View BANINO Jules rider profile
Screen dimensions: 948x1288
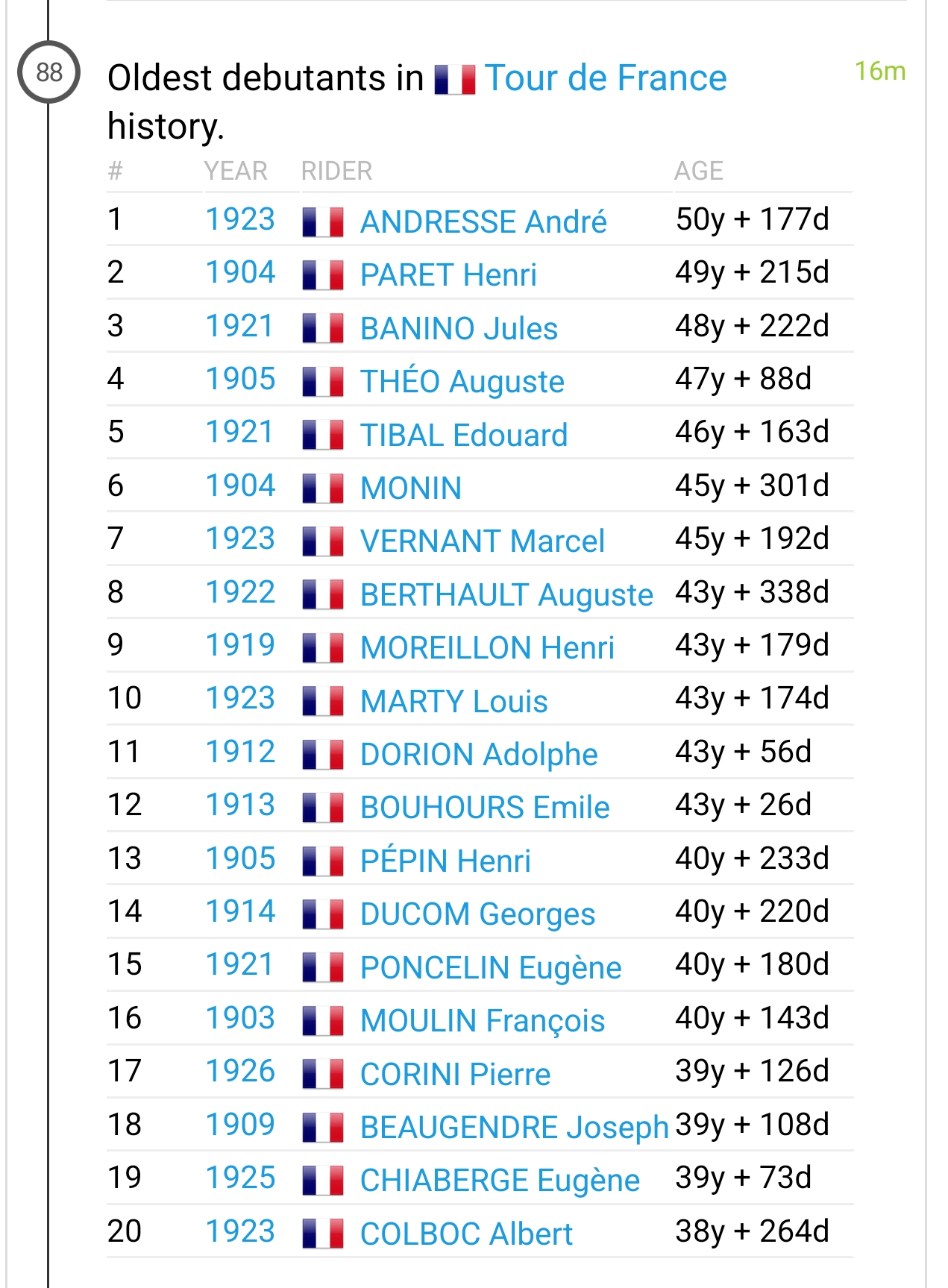tap(459, 328)
